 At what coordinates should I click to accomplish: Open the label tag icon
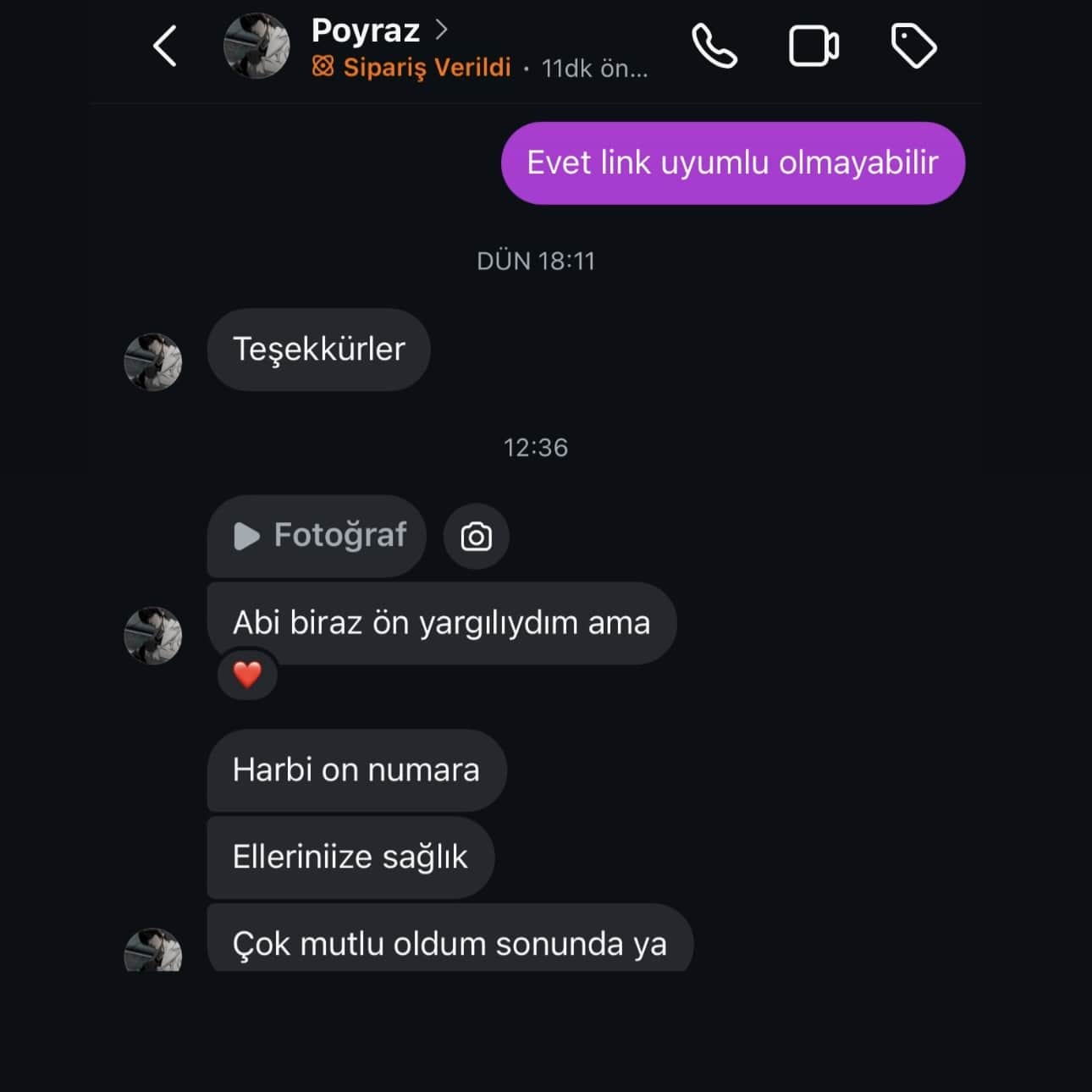pos(913,46)
